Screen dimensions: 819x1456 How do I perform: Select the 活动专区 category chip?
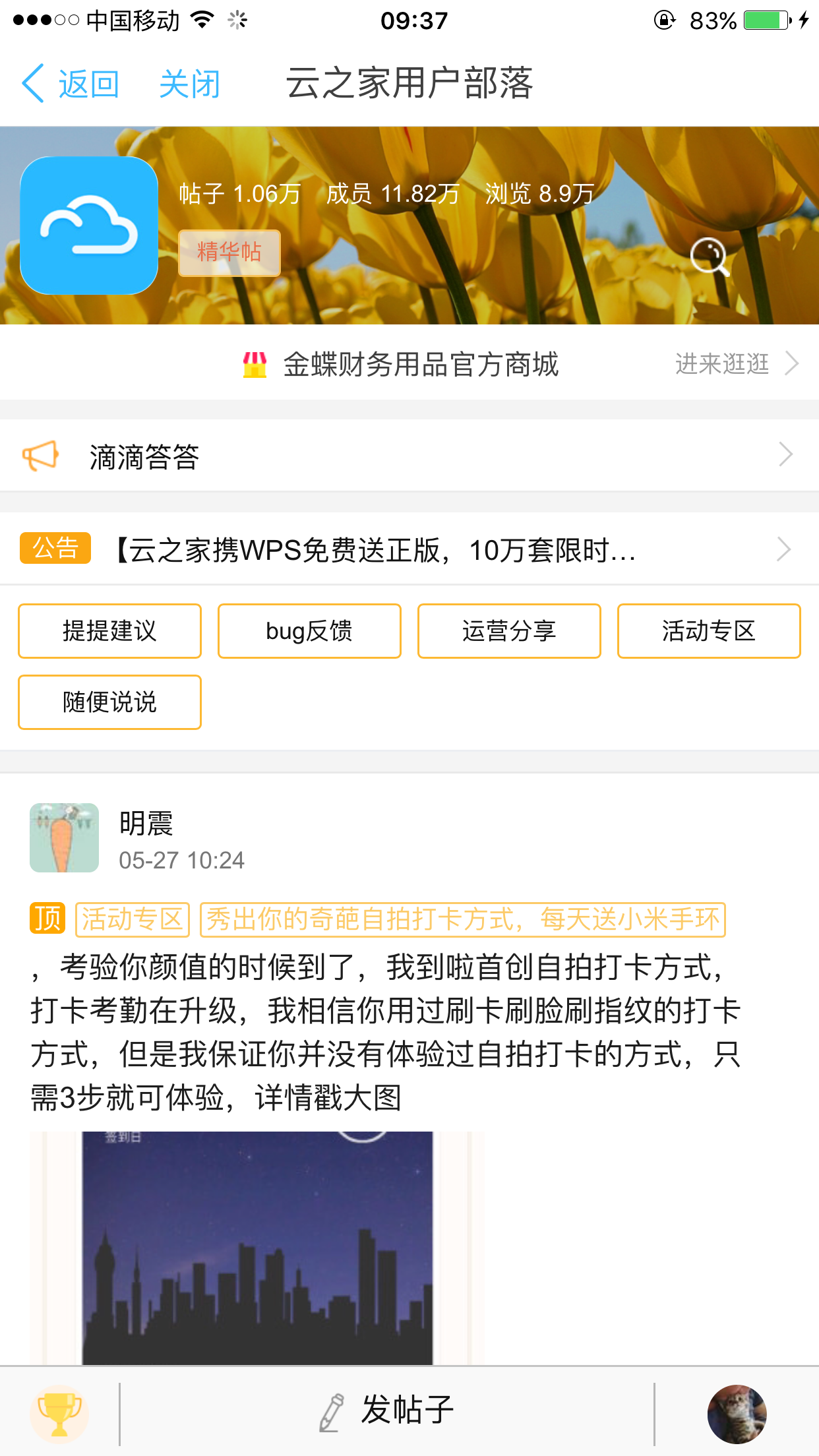[x=709, y=631]
